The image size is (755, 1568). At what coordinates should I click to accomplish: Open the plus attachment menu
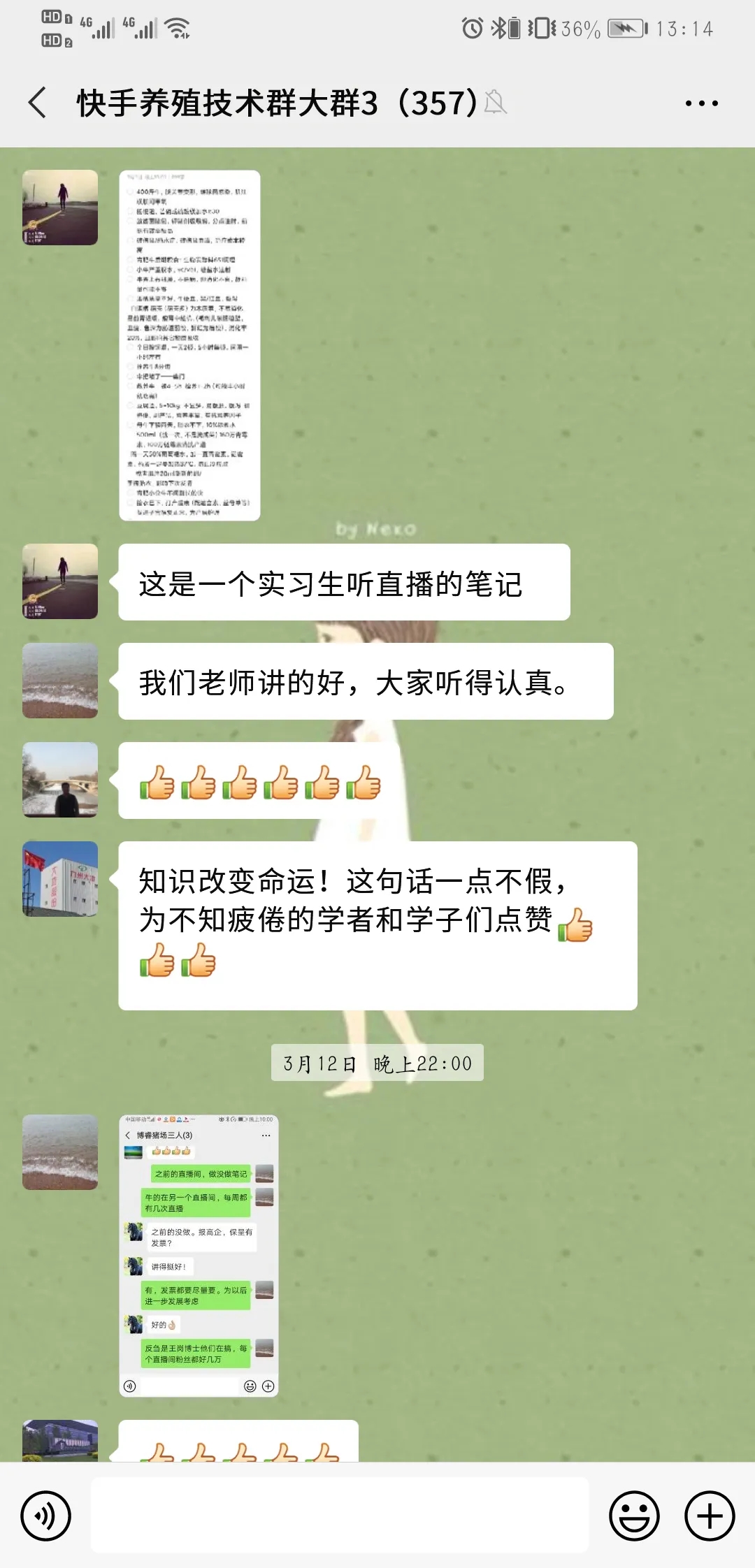pos(709,1516)
